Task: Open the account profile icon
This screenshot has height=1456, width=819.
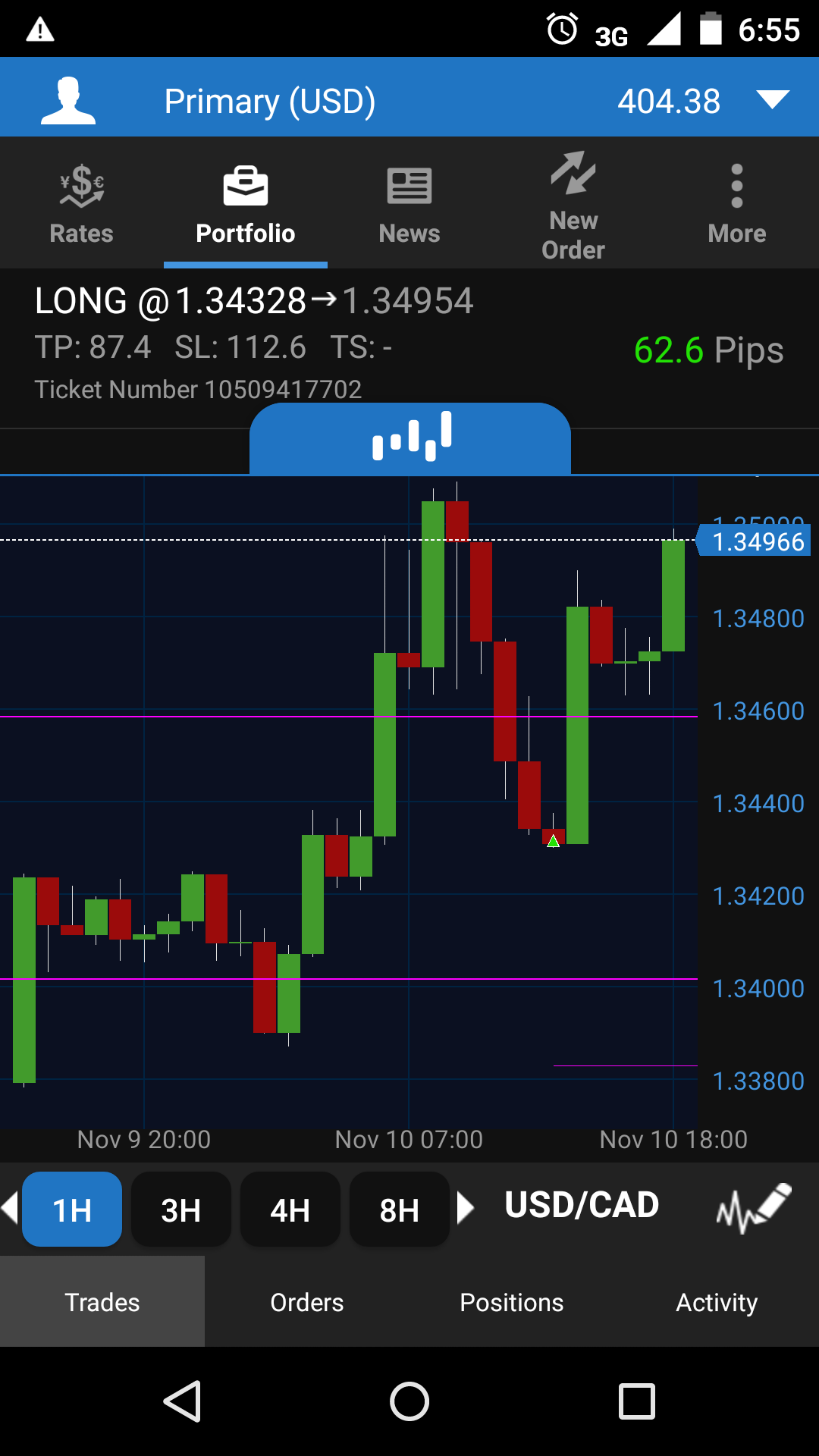Action: click(x=68, y=100)
